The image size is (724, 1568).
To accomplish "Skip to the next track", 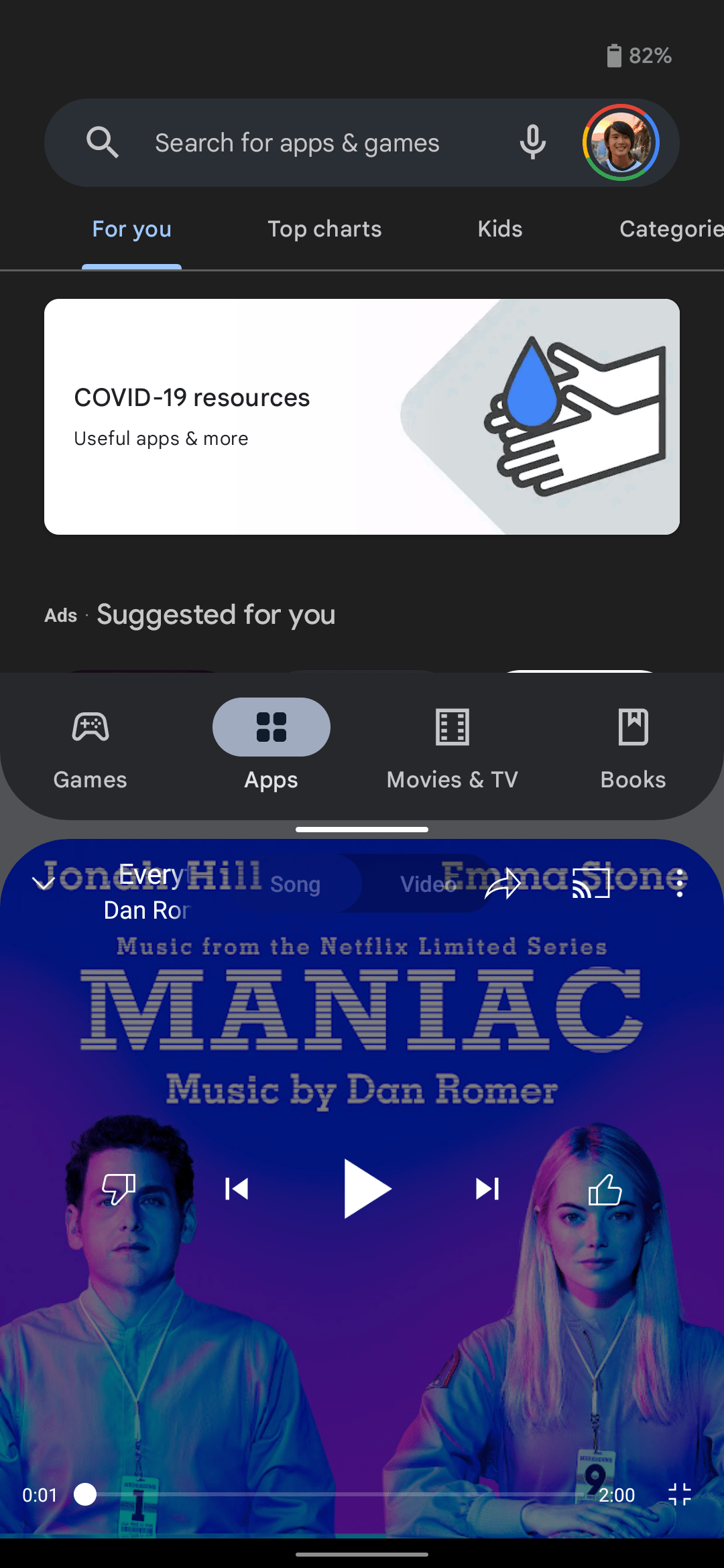I will coord(487,1189).
